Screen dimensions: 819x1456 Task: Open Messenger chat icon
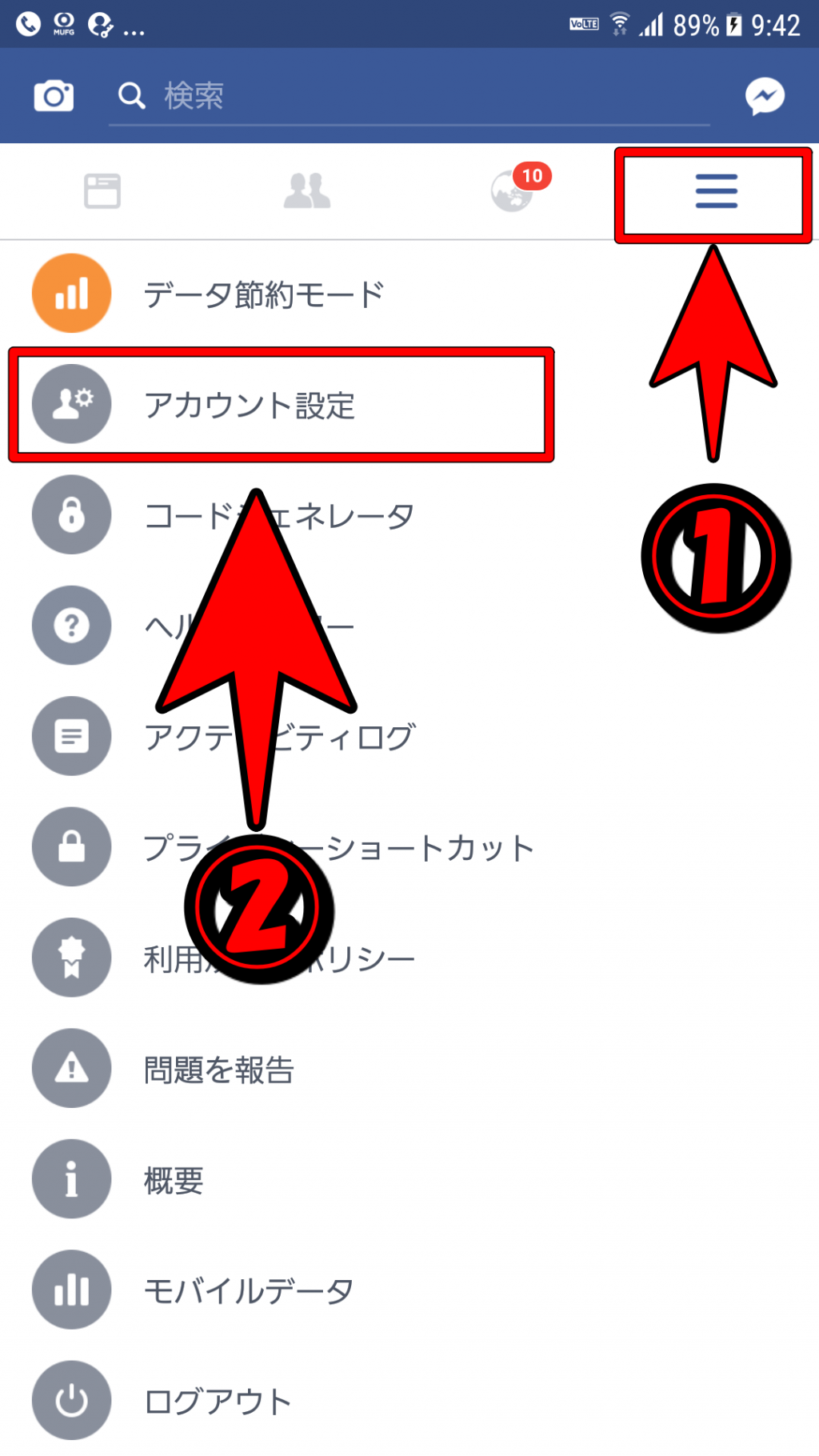[765, 97]
